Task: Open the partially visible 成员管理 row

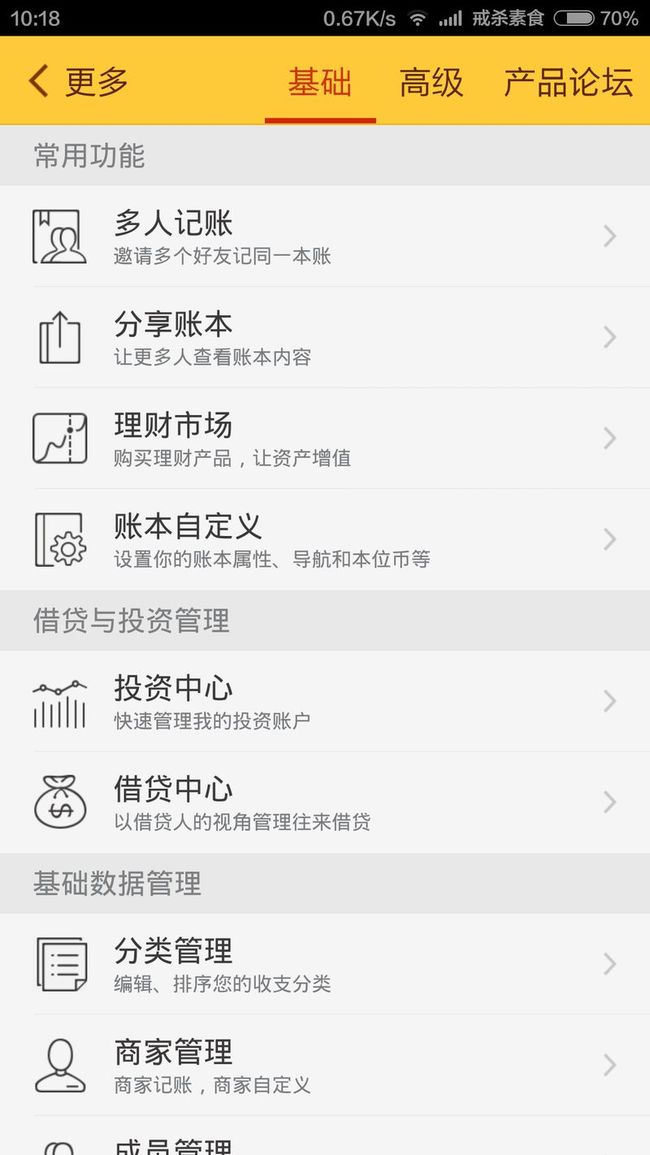Action: coord(325,1136)
